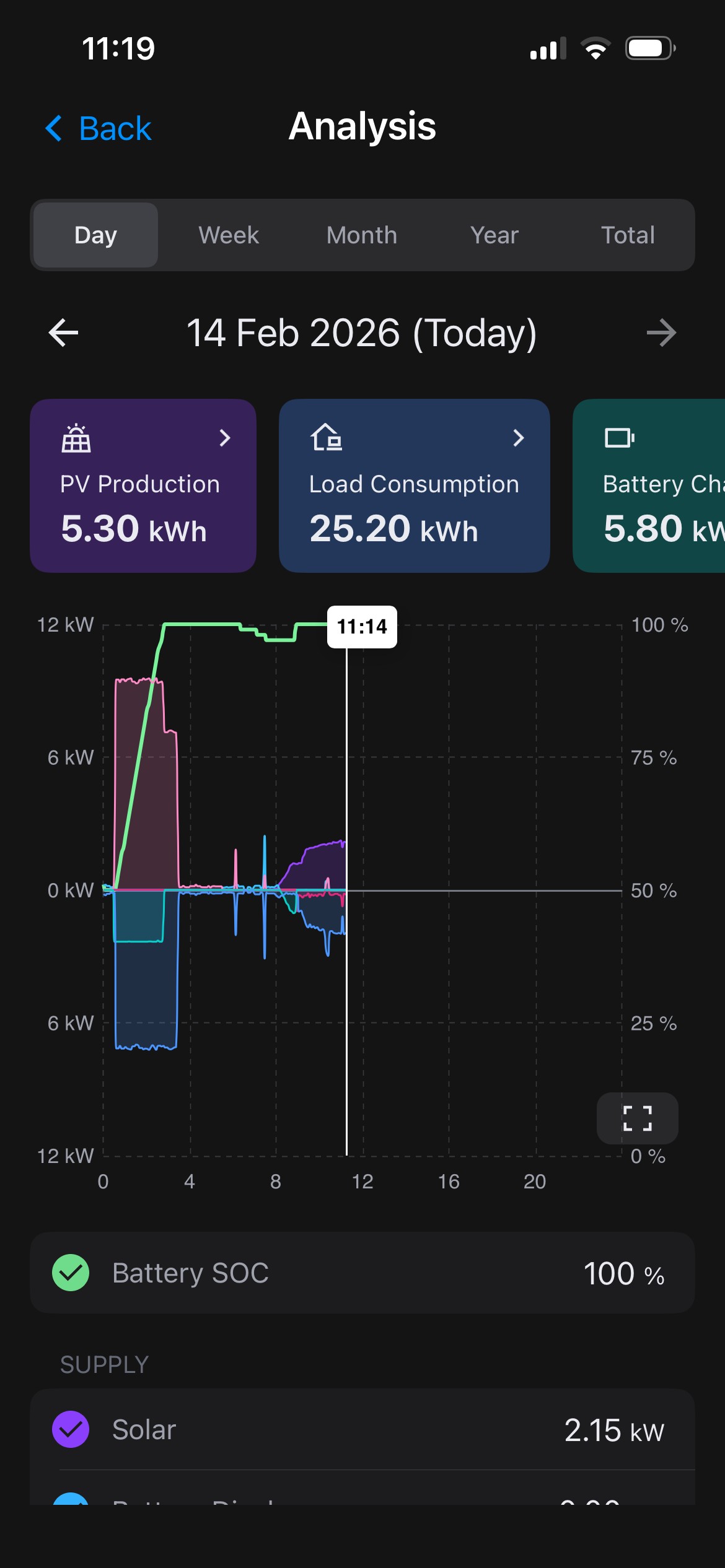
Task: Select the Day view
Action: 95,235
